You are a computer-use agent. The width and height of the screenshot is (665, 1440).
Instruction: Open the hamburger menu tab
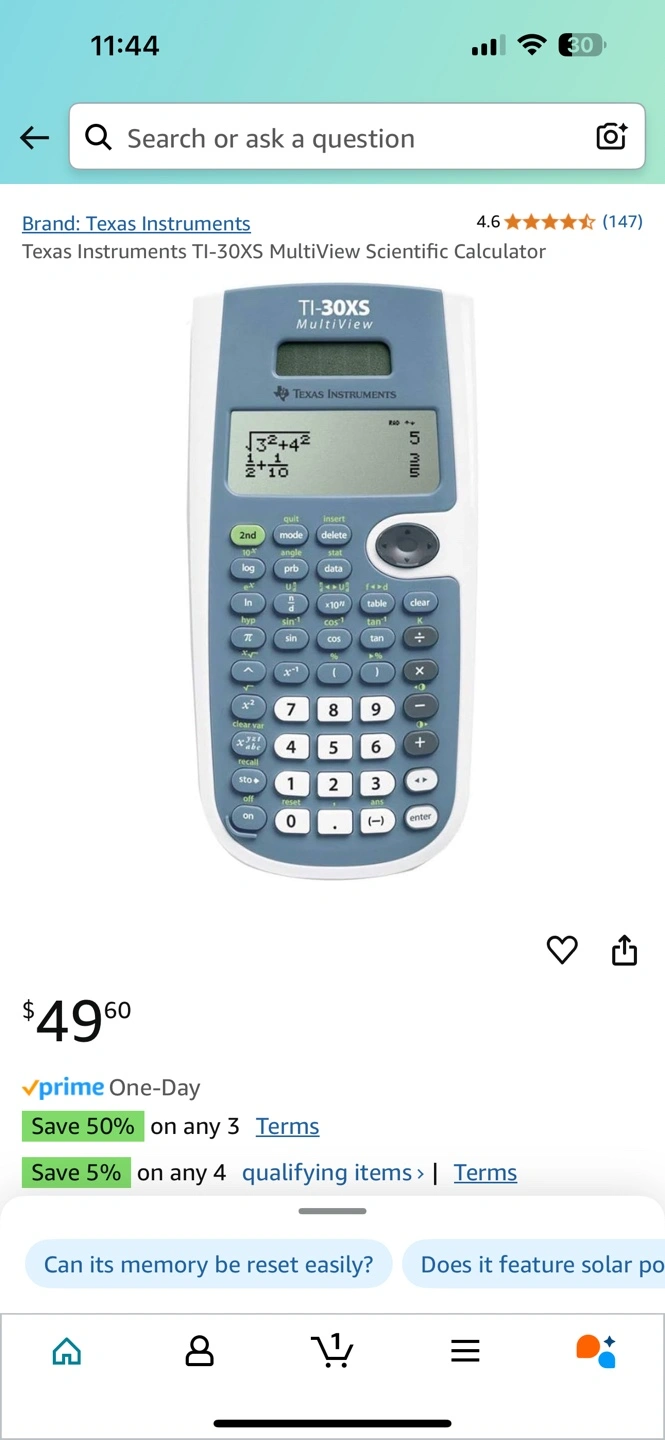(x=465, y=1351)
